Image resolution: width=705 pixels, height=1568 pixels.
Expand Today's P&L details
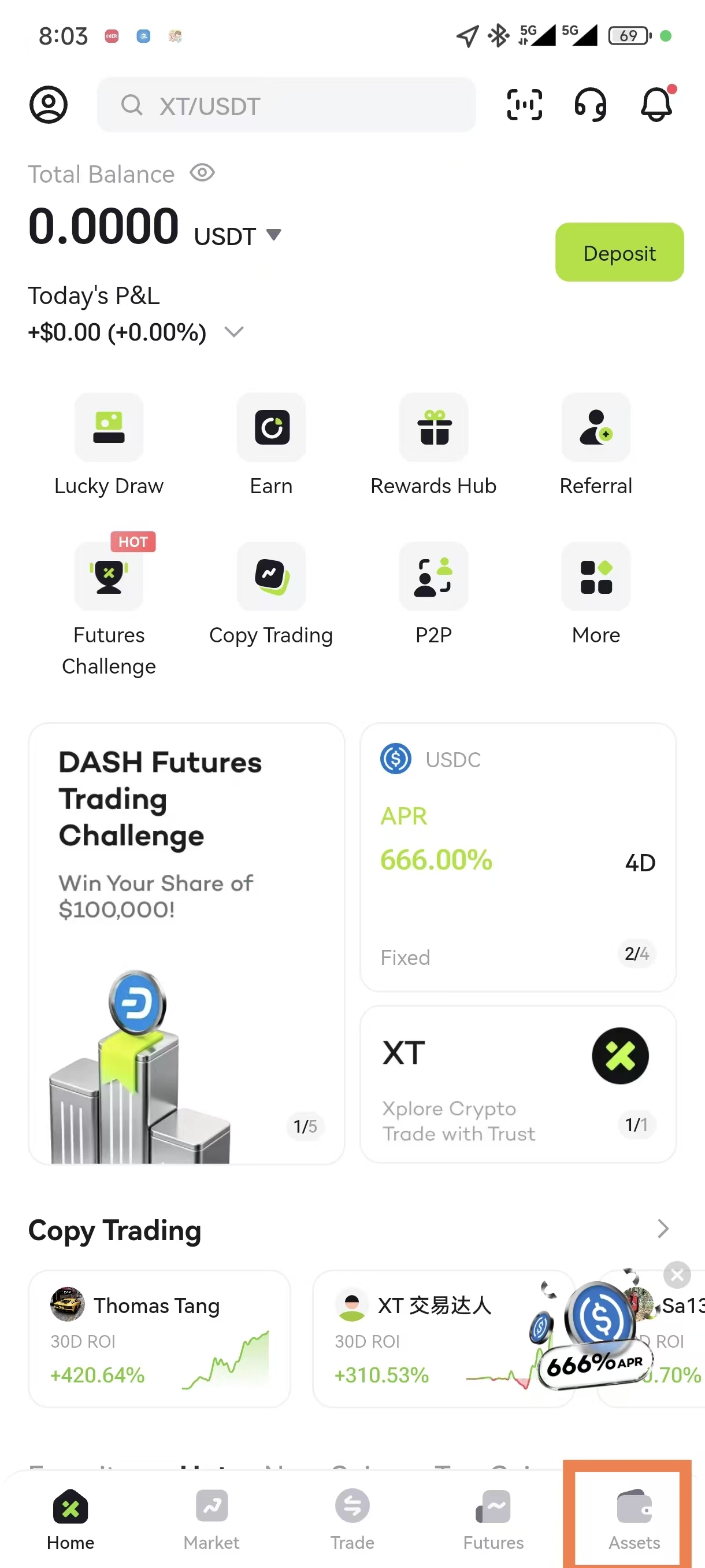coord(234,332)
